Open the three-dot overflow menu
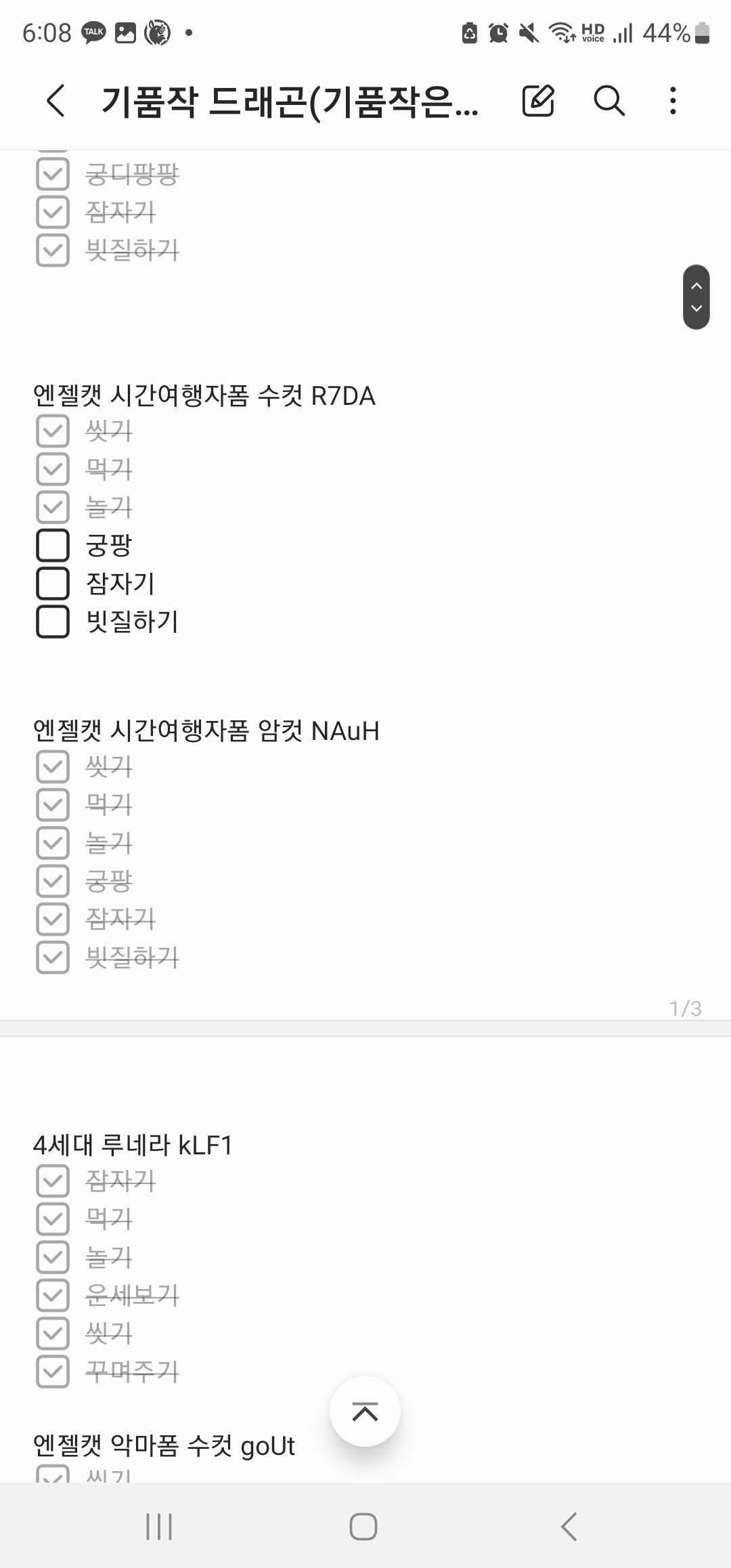731x1568 pixels. point(672,102)
